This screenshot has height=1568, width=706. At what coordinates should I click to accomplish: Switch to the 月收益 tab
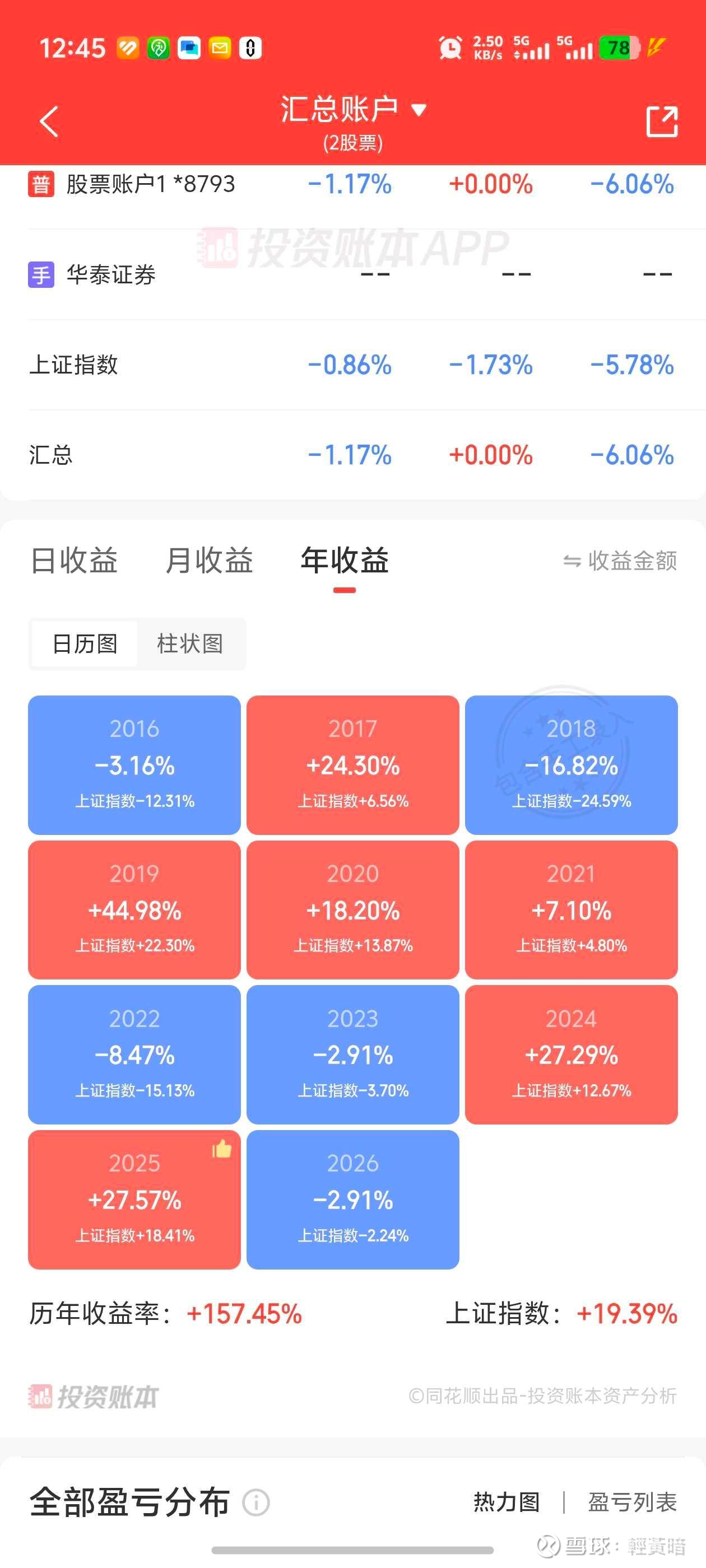[210, 560]
